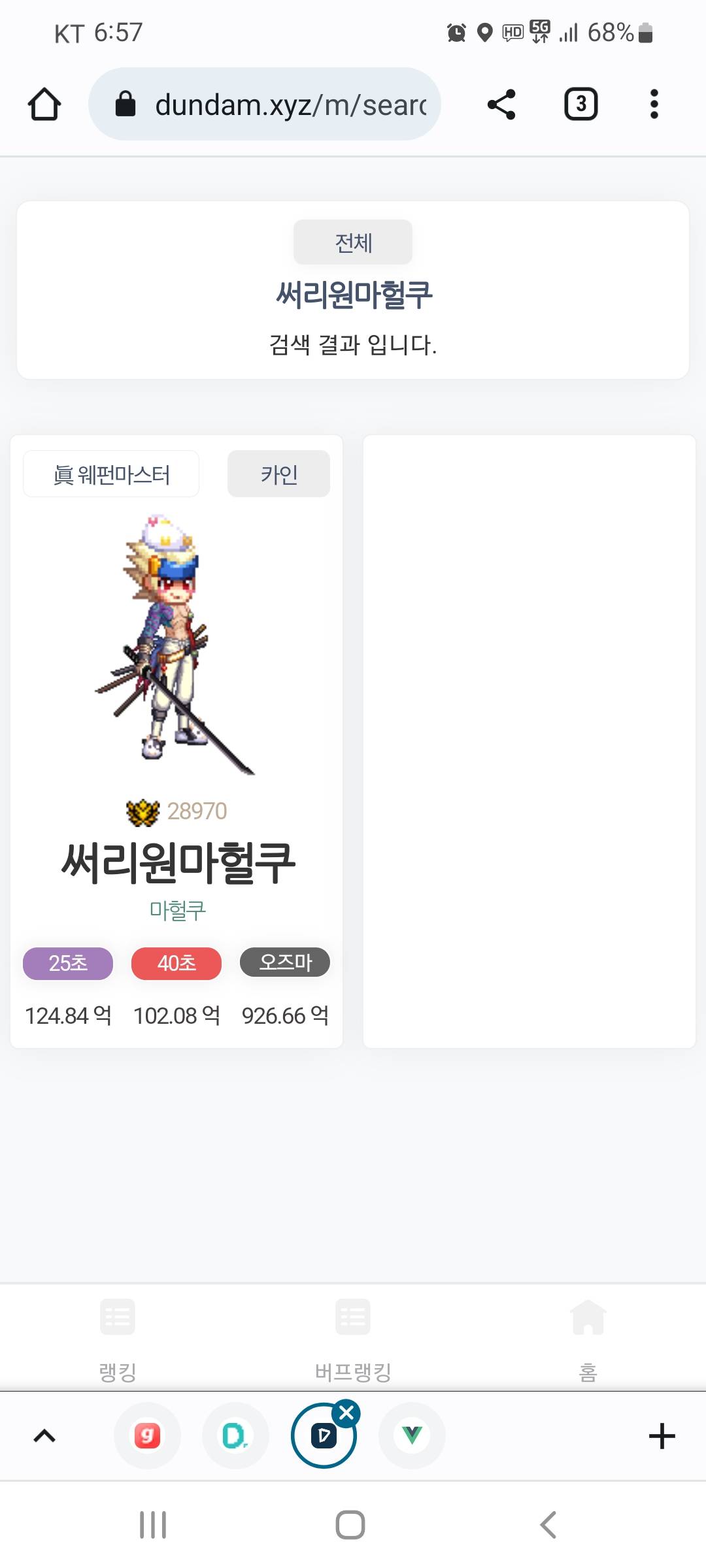Tap the browser home icon
The width and height of the screenshot is (706, 1568).
click(44, 105)
